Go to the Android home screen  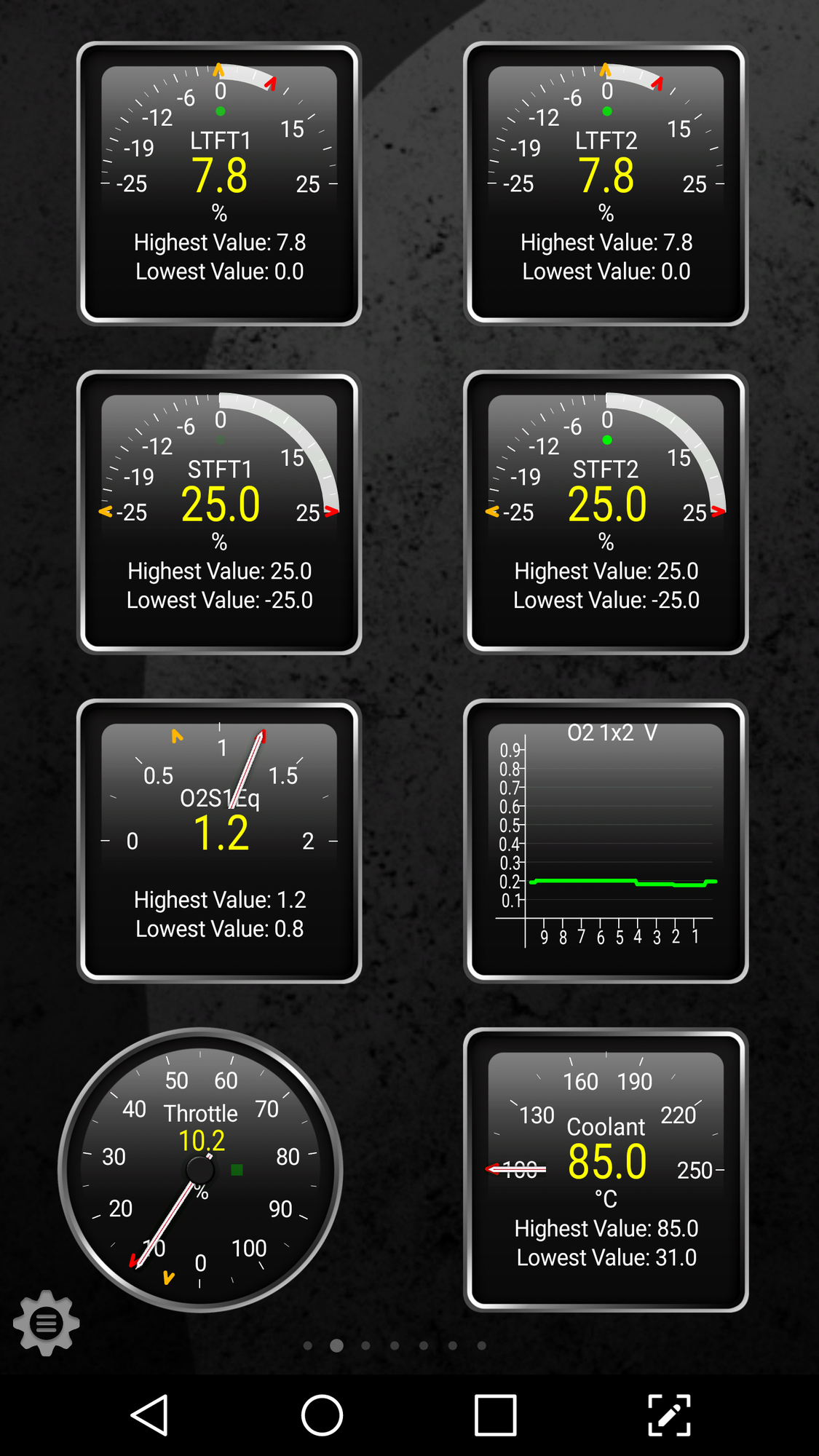[x=322, y=1415]
